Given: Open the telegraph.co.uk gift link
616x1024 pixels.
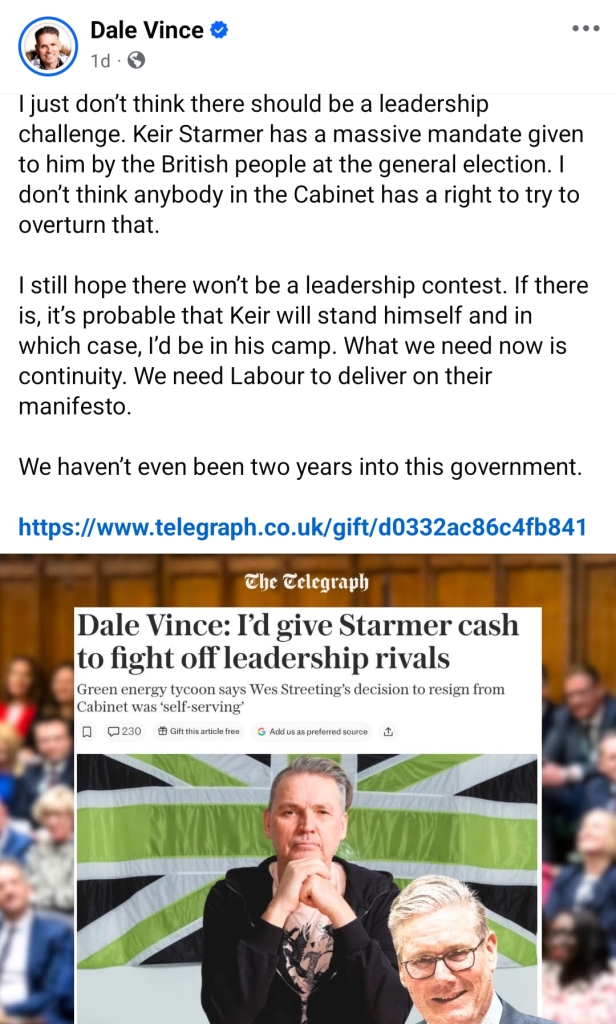Looking at the screenshot, I should 302,526.
